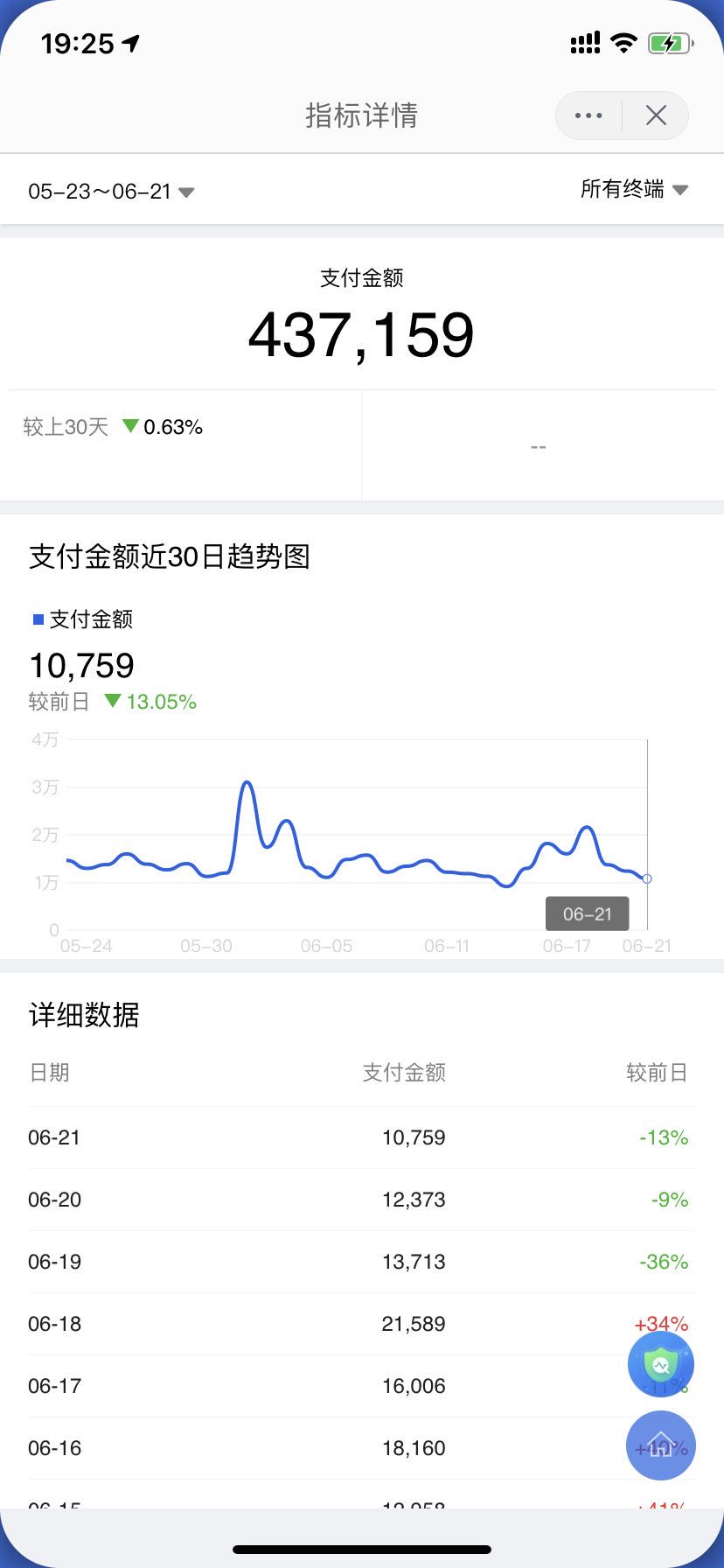Open the more options (...) menu icon
This screenshot has width=724, height=1568.
coord(587,115)
